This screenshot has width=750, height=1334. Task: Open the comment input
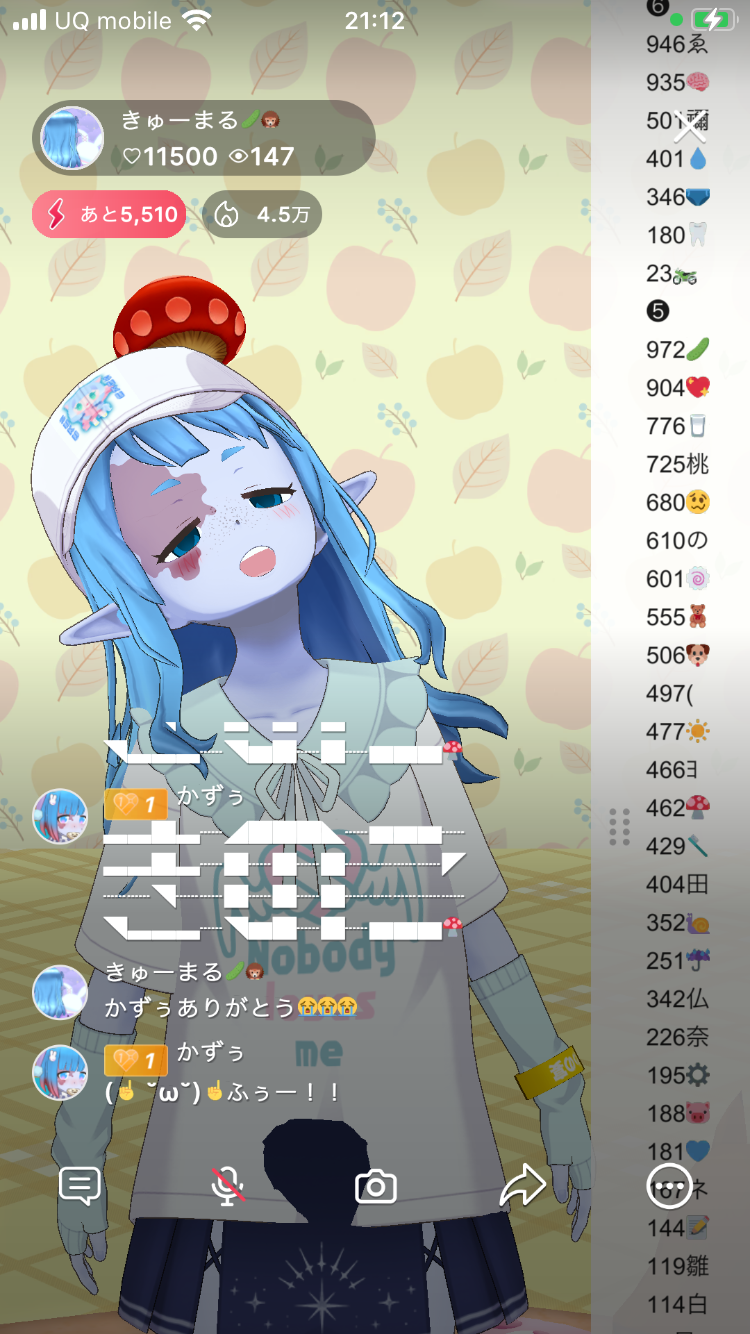79,1186
